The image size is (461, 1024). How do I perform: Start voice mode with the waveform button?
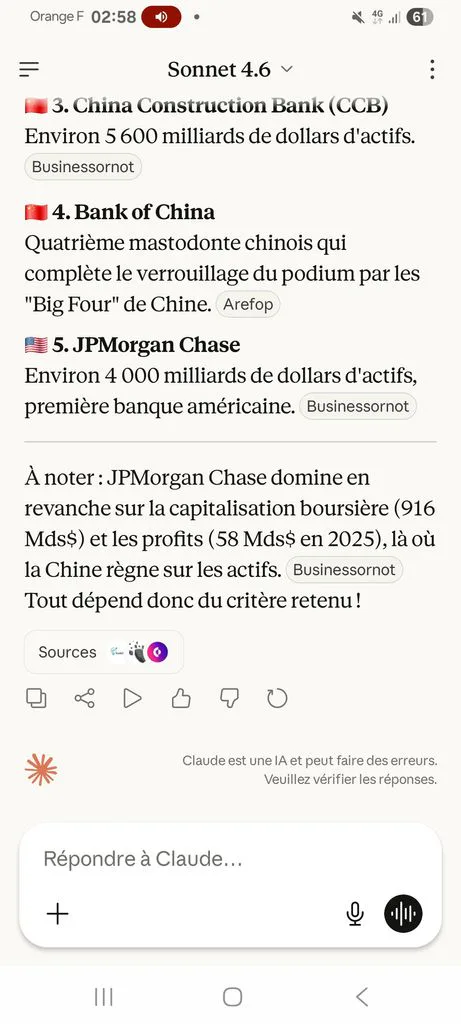pyautogui.click(x=404, y=914)
